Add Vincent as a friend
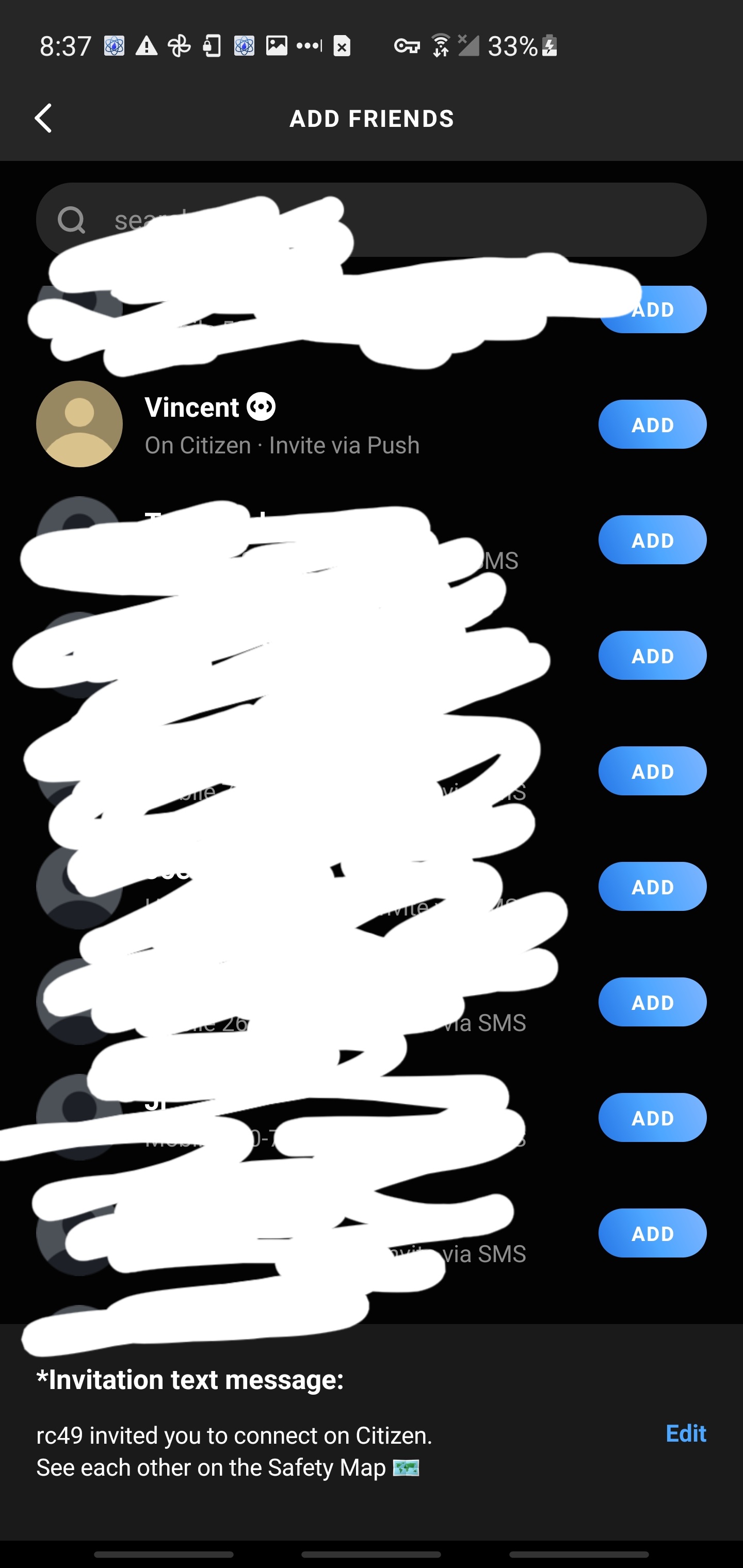 coord(652,424)
